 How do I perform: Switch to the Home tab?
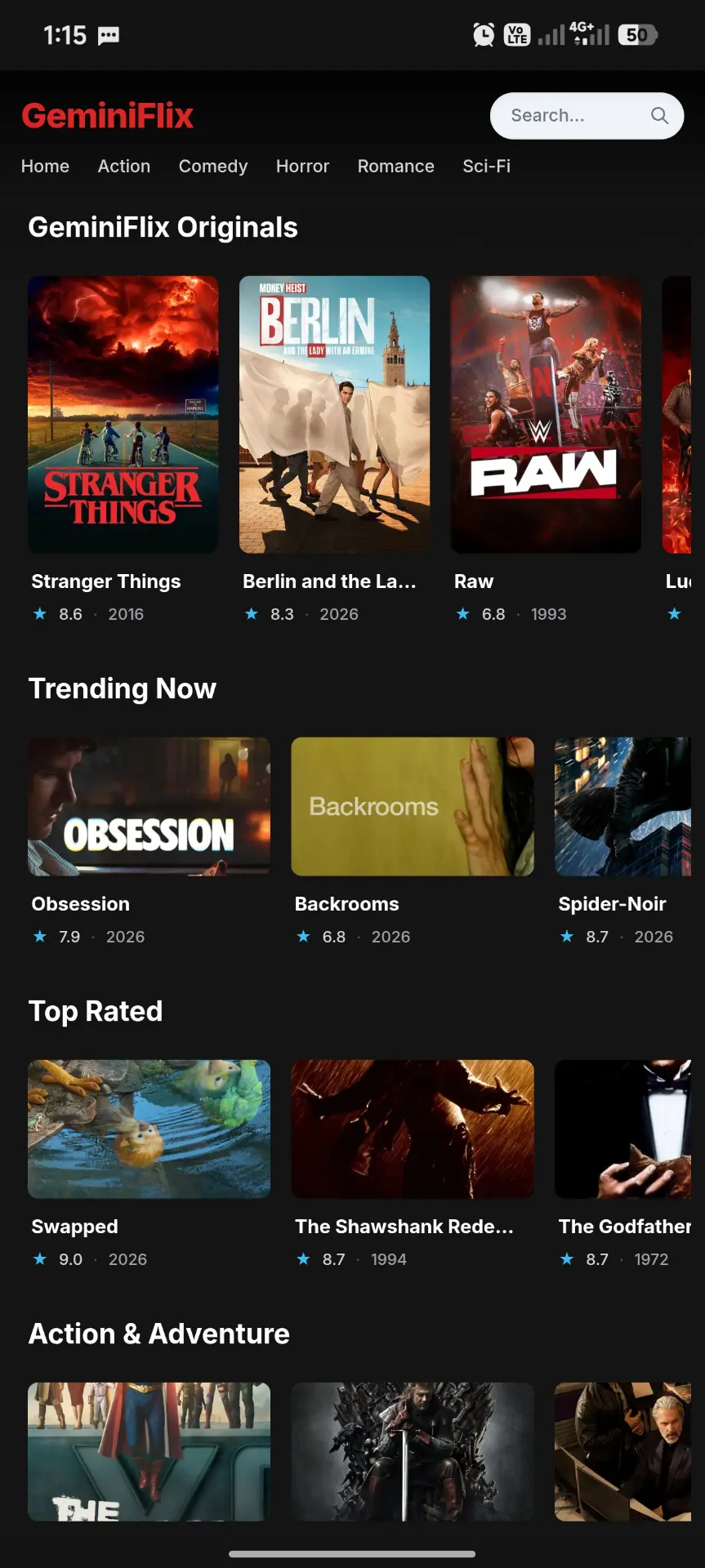[x=45, y=167]
